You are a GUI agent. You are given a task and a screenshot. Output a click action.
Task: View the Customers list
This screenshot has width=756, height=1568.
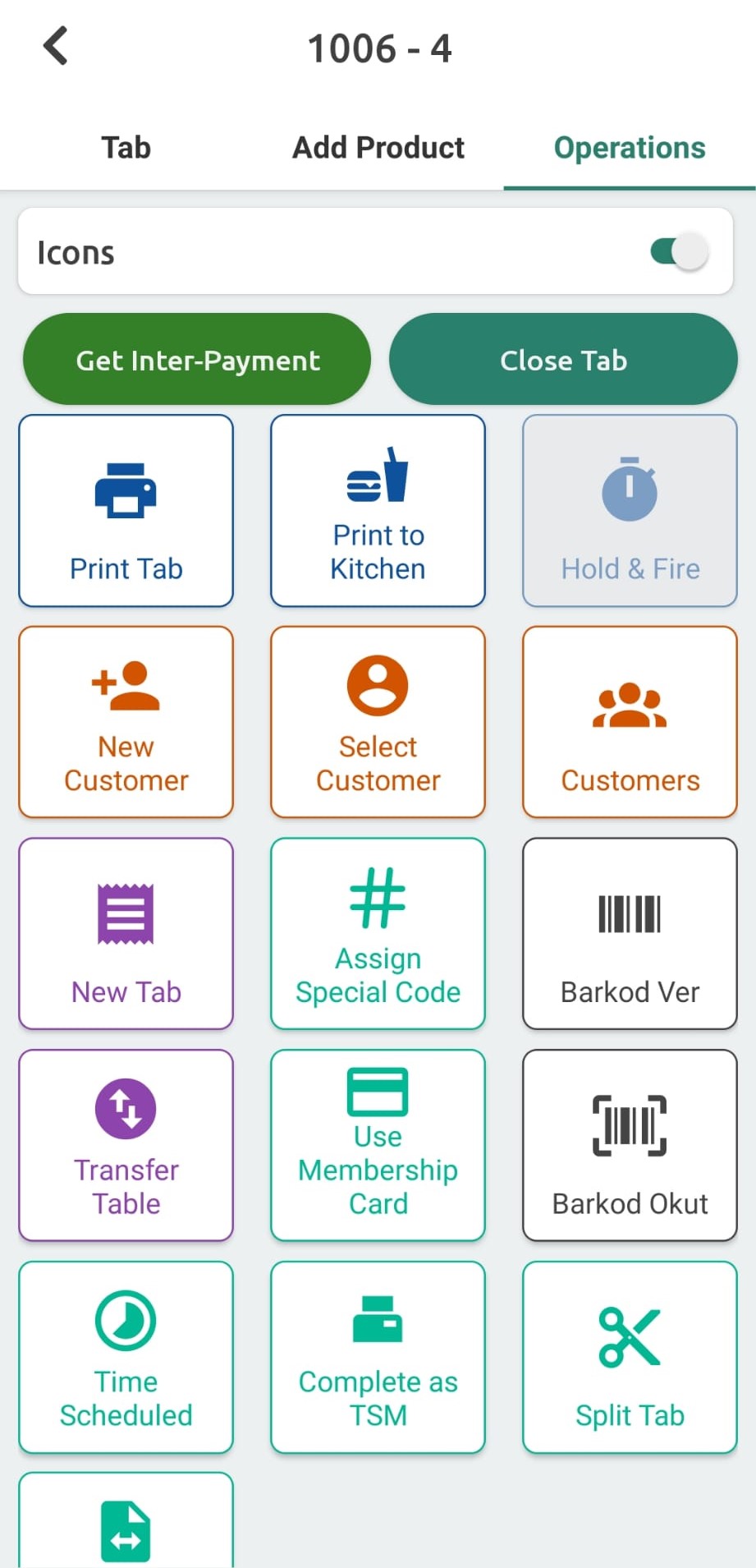[630, 722]
